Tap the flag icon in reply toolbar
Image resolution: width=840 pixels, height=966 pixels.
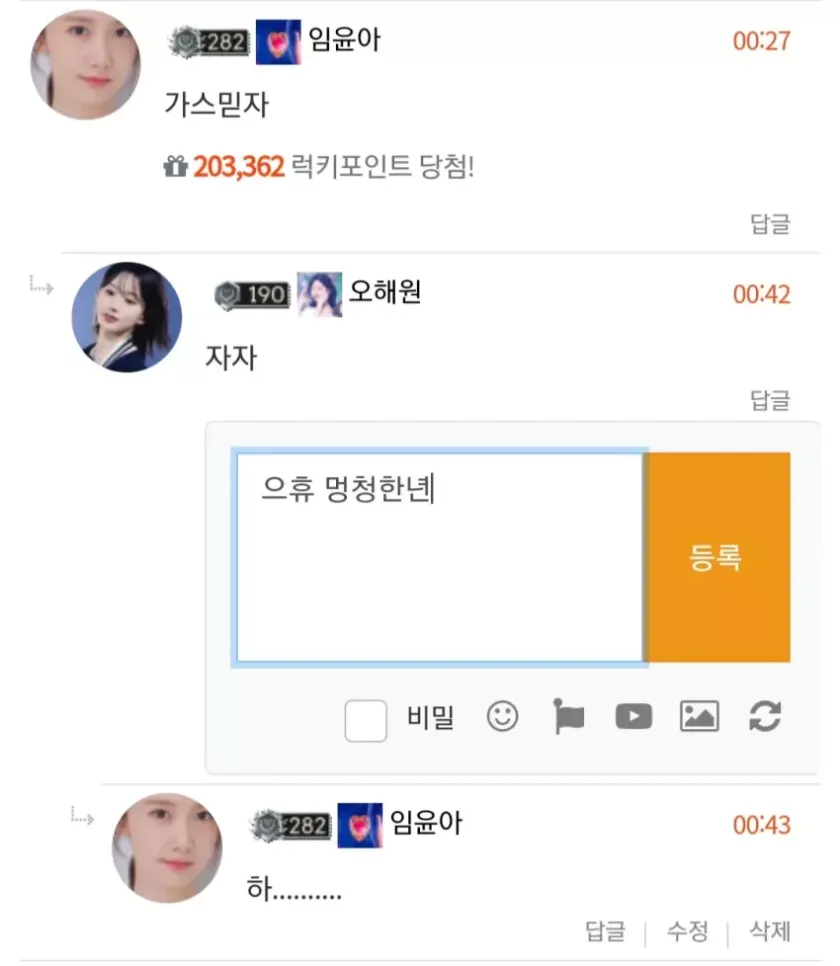[568, 717]
